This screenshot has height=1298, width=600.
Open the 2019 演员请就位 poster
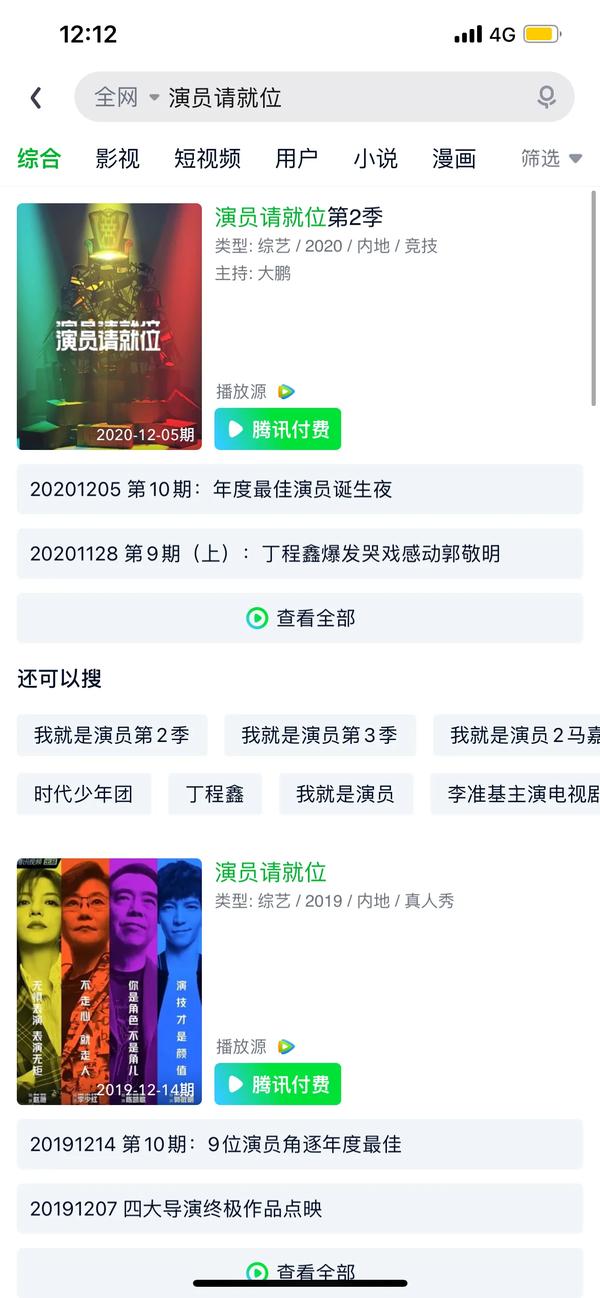tap(109, 981)
